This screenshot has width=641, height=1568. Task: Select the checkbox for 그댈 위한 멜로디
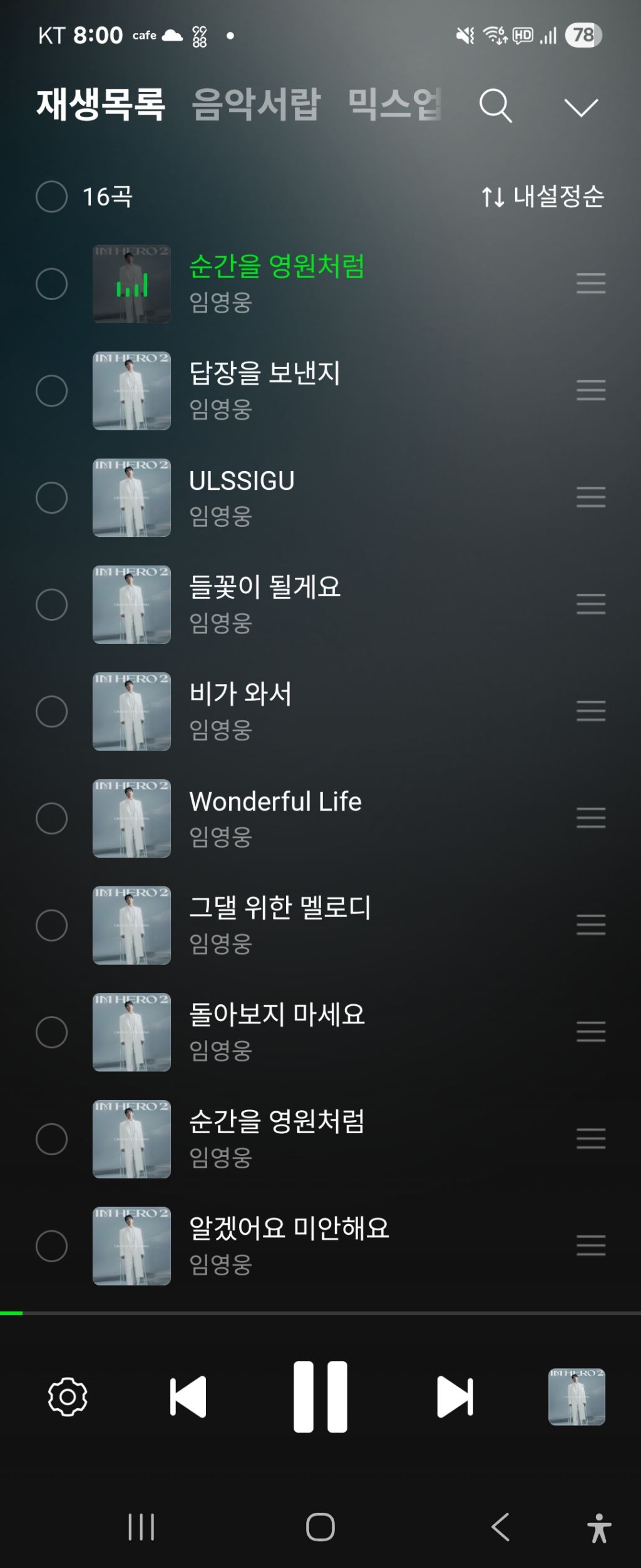coord(52,925)
